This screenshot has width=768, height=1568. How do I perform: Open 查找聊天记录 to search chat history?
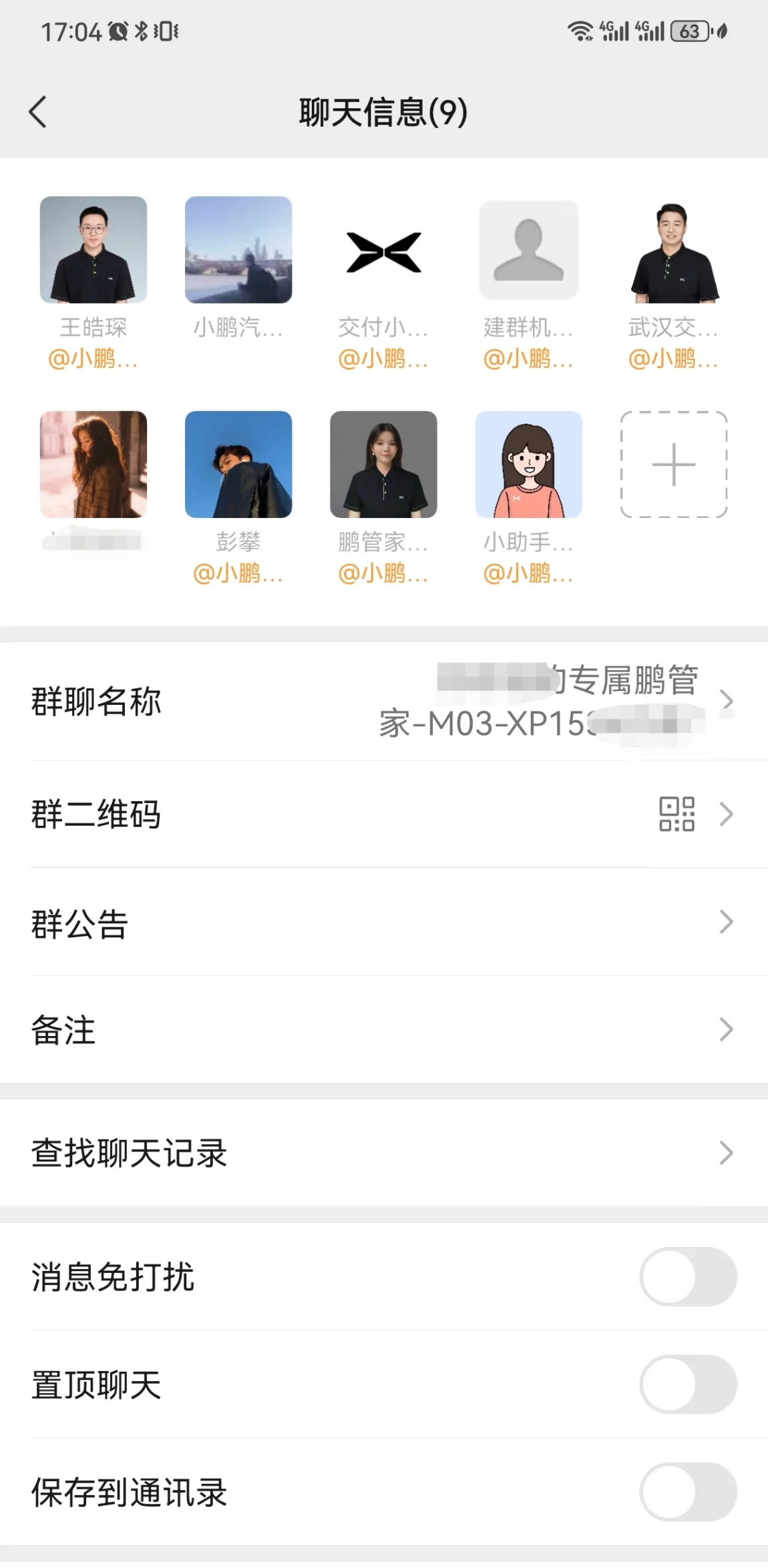point(383,1153)
